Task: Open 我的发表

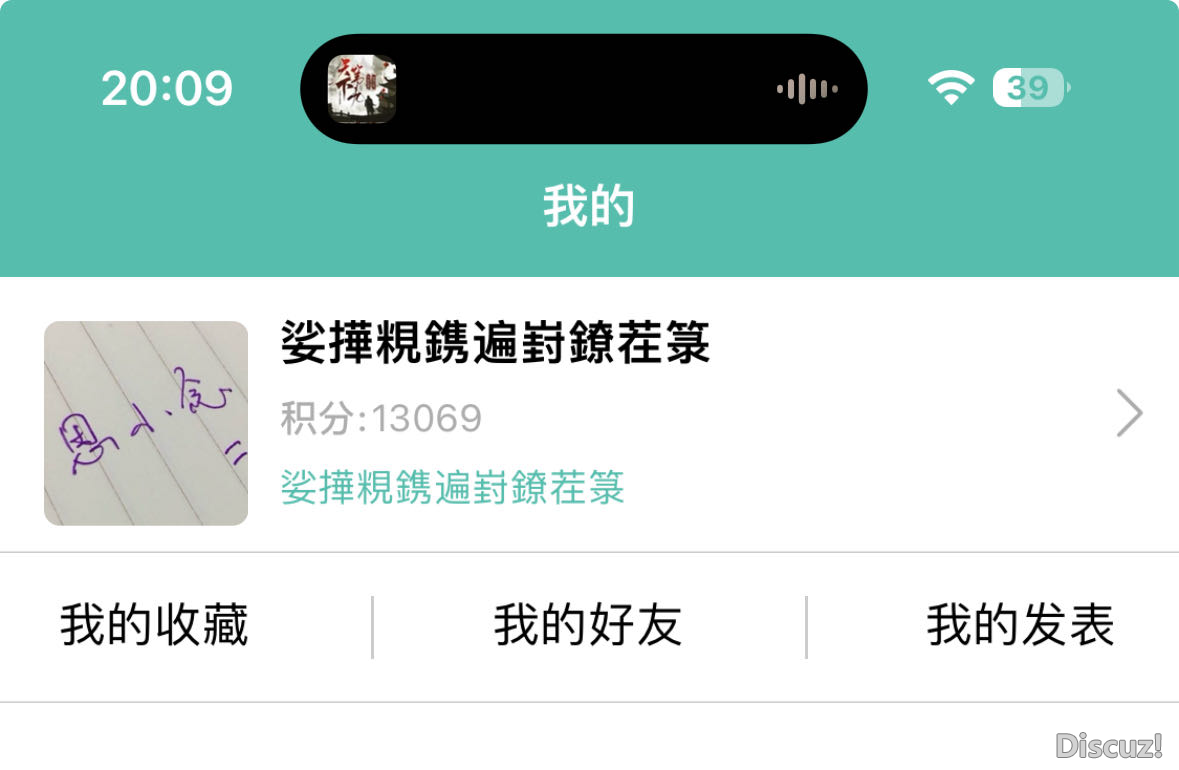Action: (1020, 627)
